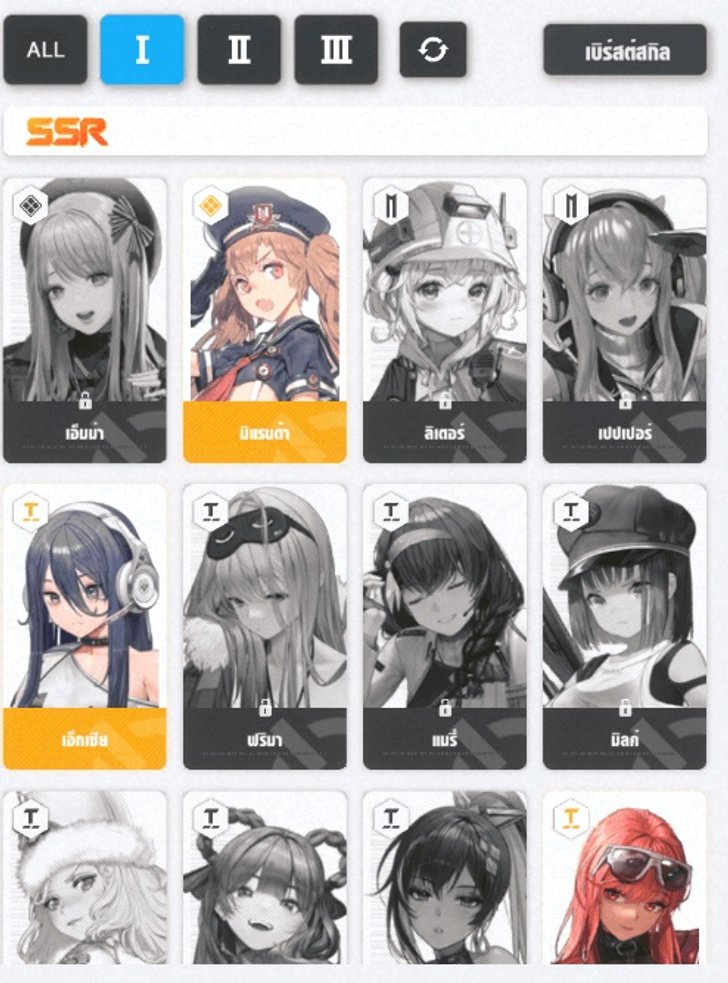Select the ALL filter button
The width and height of the screenshot is (728, 983).
click(x=45, y=50)
